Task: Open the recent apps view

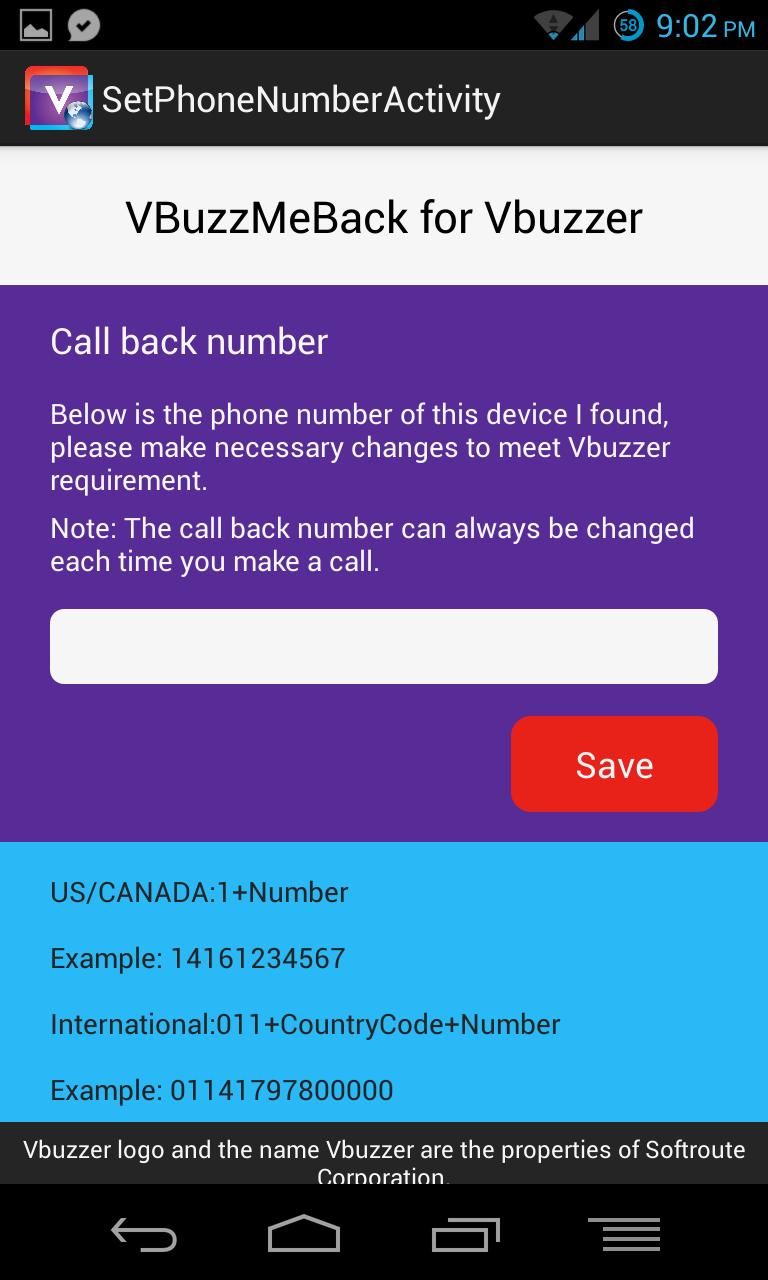Action: click(465, 1235)
